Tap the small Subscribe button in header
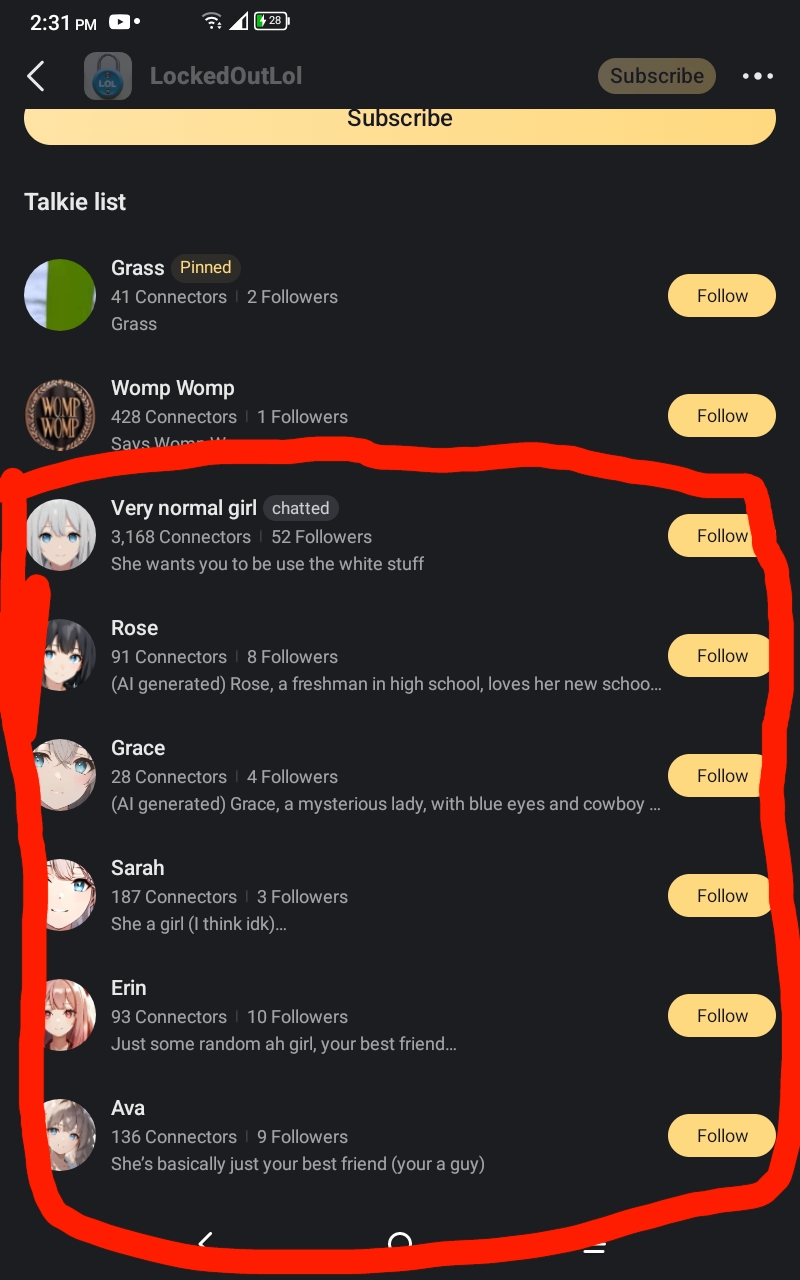The width and height of the screenshot is (800, 1280). (x=656, y=76)
